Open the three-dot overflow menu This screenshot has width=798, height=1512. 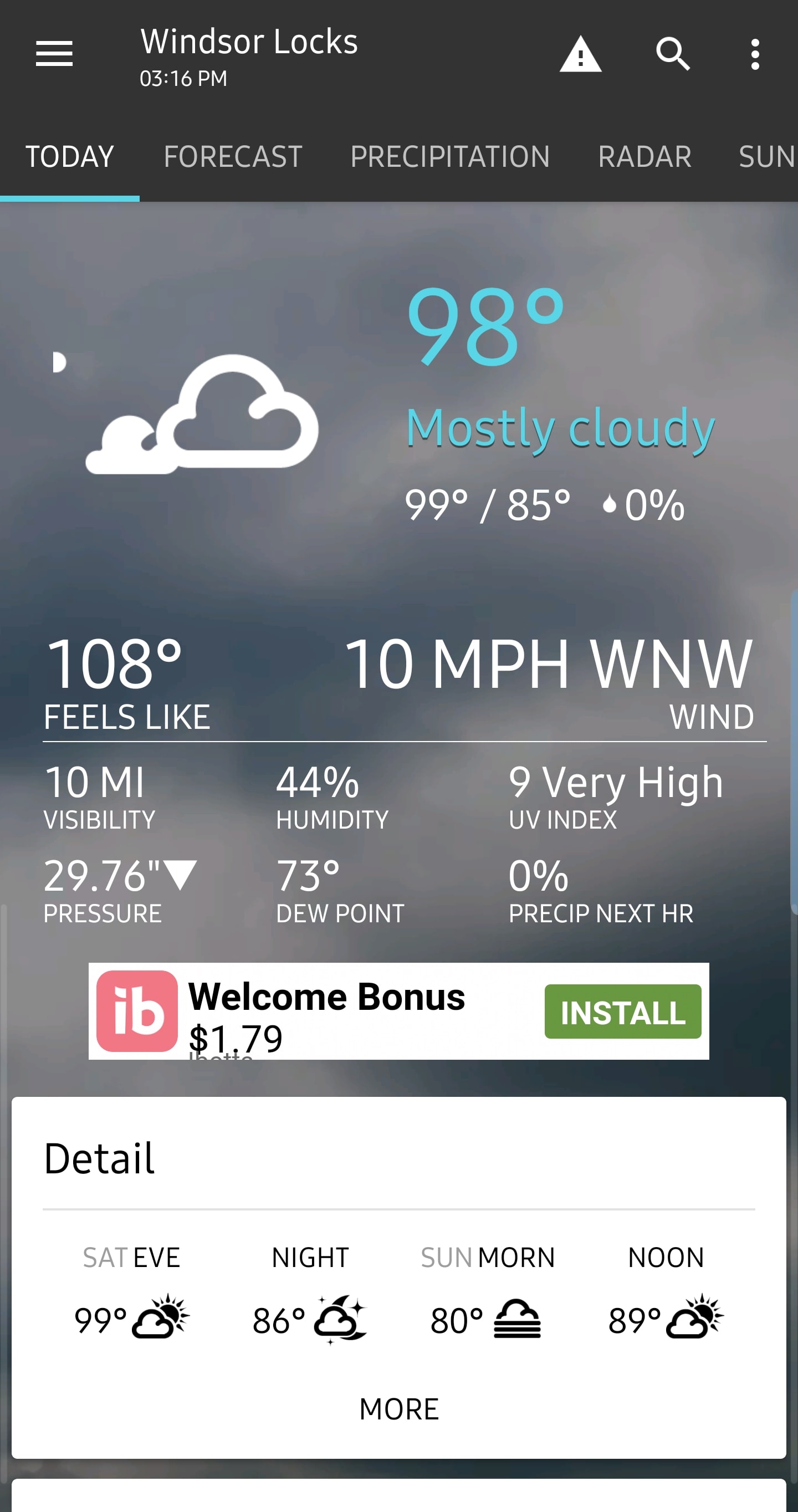[x=755, y=54]
